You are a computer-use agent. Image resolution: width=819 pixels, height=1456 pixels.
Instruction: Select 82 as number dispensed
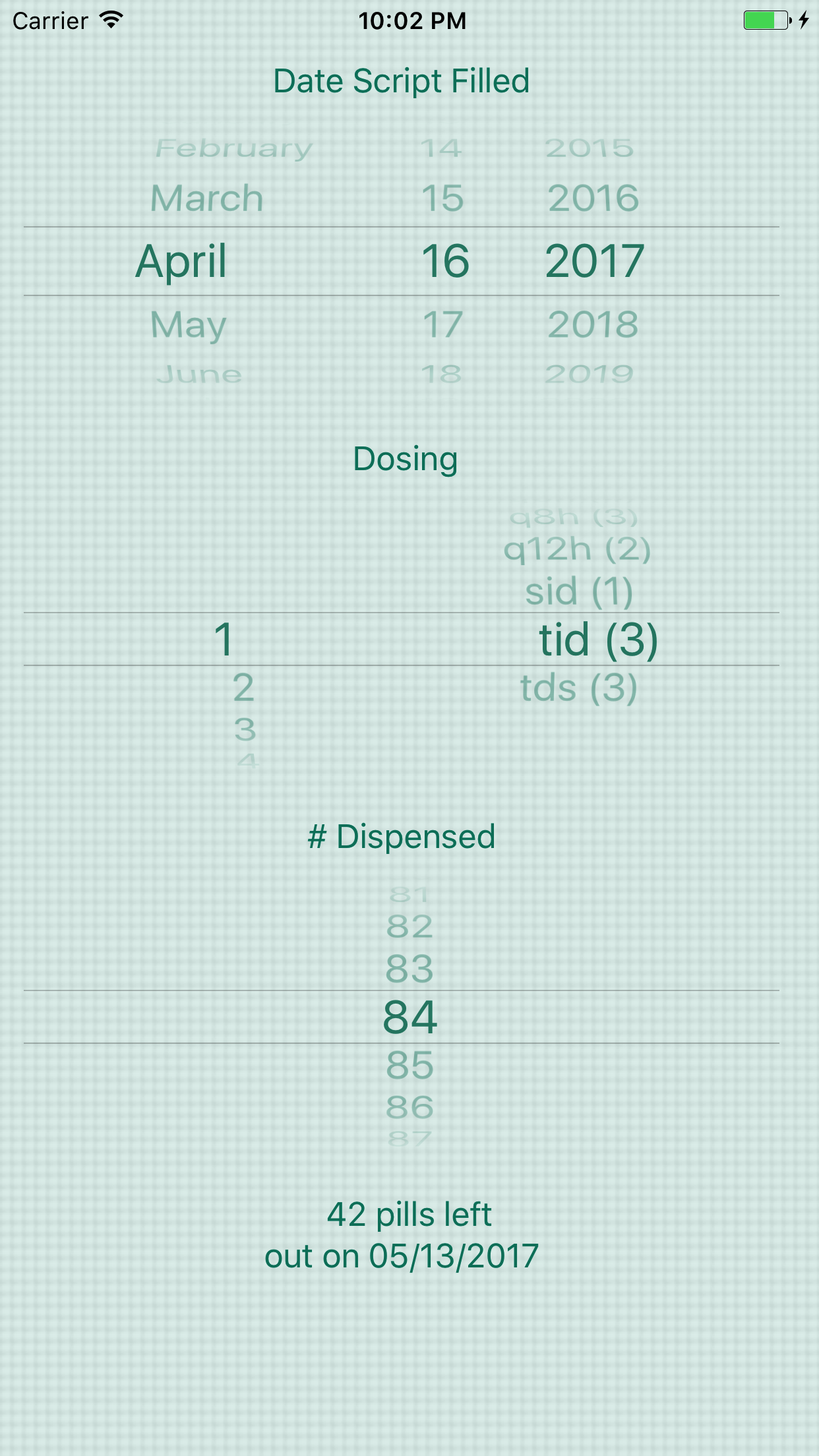coord(409,926)
